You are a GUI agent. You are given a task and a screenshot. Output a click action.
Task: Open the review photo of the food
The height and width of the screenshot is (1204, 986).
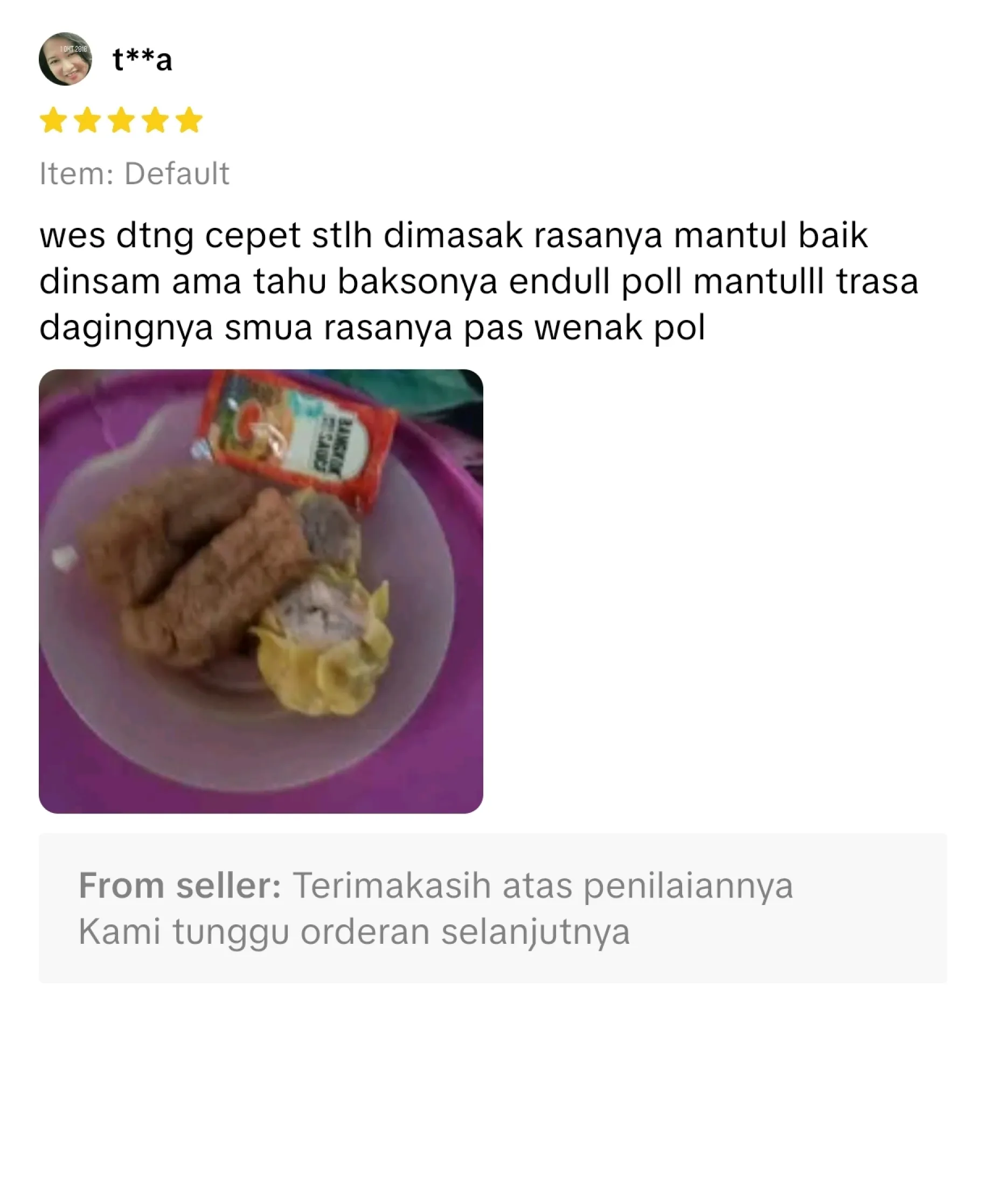point(261,591)
